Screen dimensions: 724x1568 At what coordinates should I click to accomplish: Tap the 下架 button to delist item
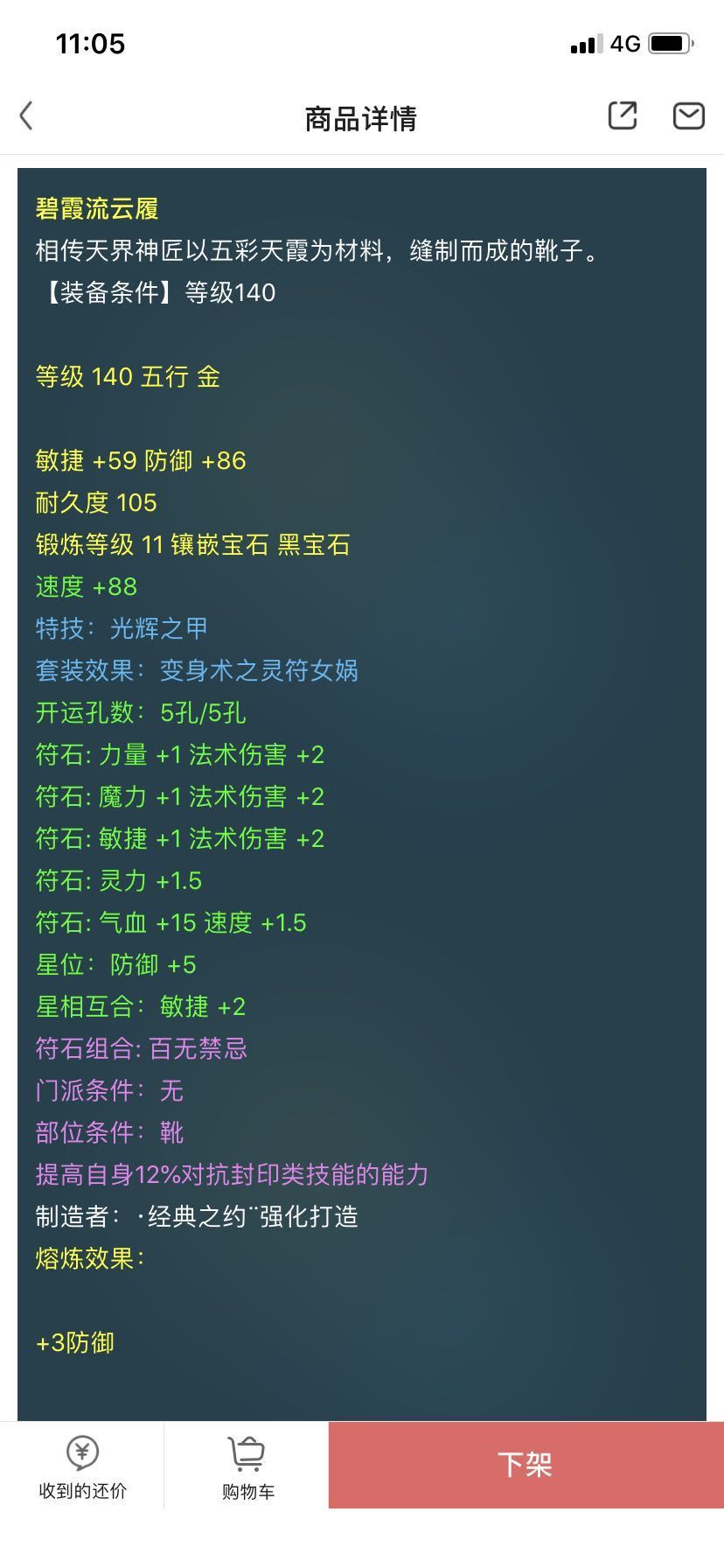coord(526,1465)
